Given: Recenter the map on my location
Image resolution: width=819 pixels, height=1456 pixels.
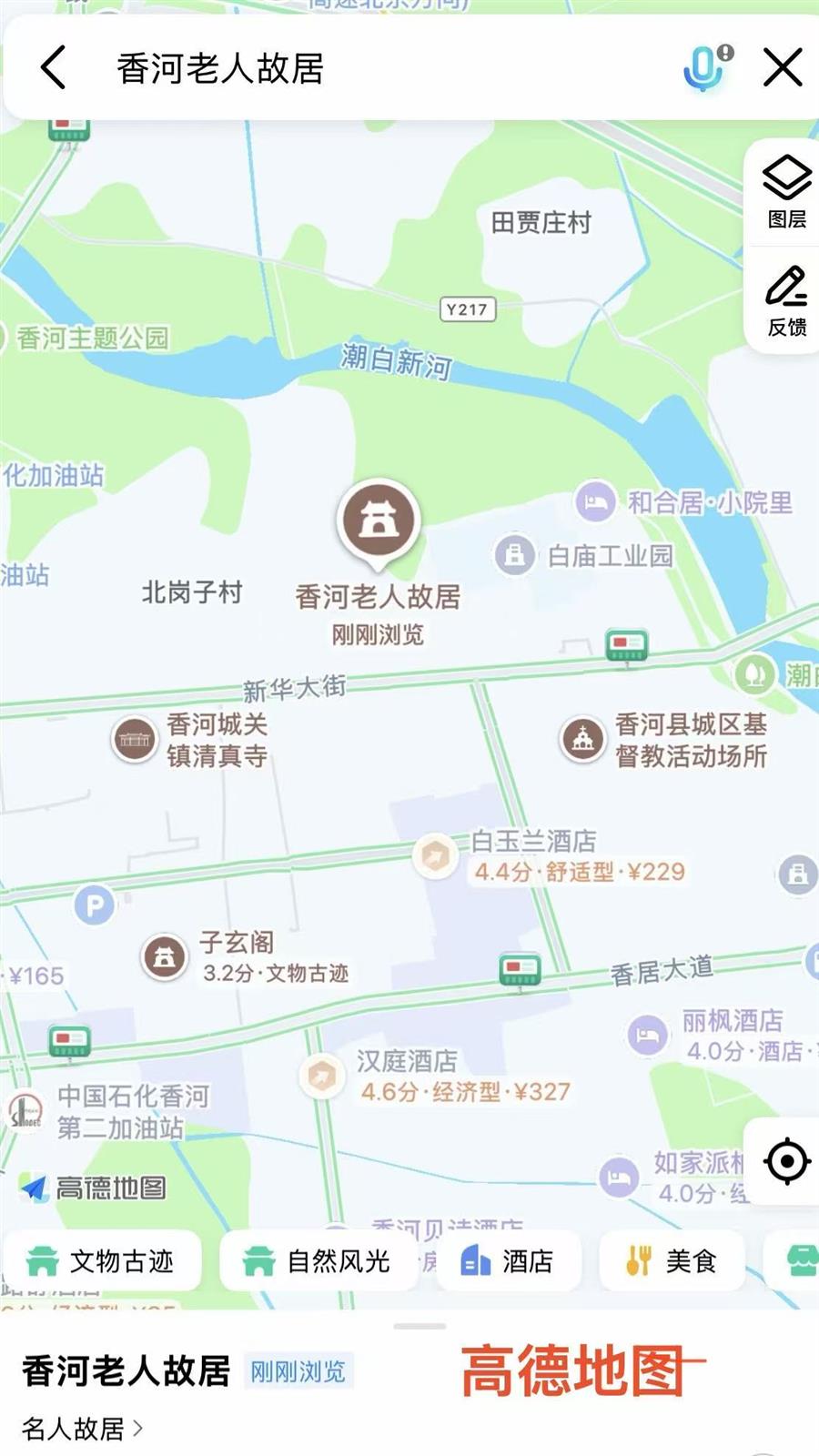Looking at the screenshot, I should [786, 1161].
